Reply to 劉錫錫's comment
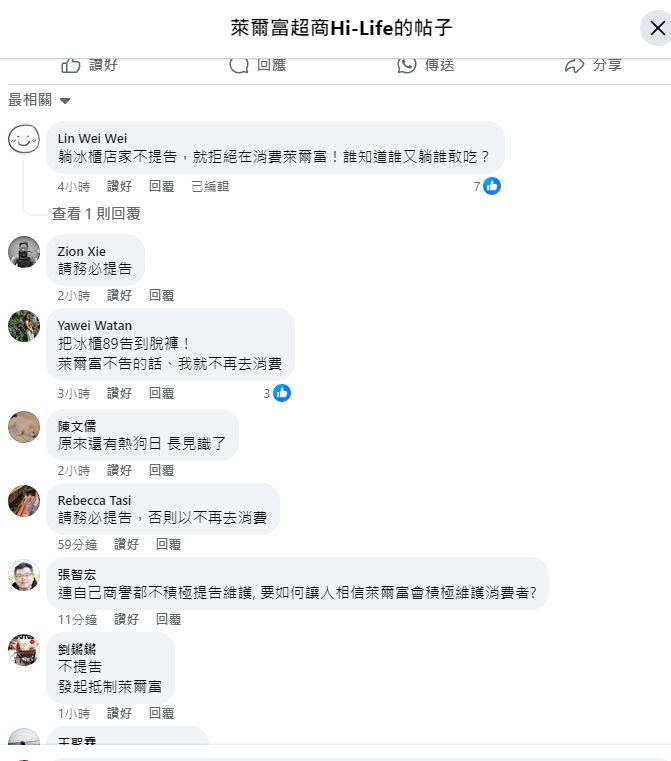 161,713
